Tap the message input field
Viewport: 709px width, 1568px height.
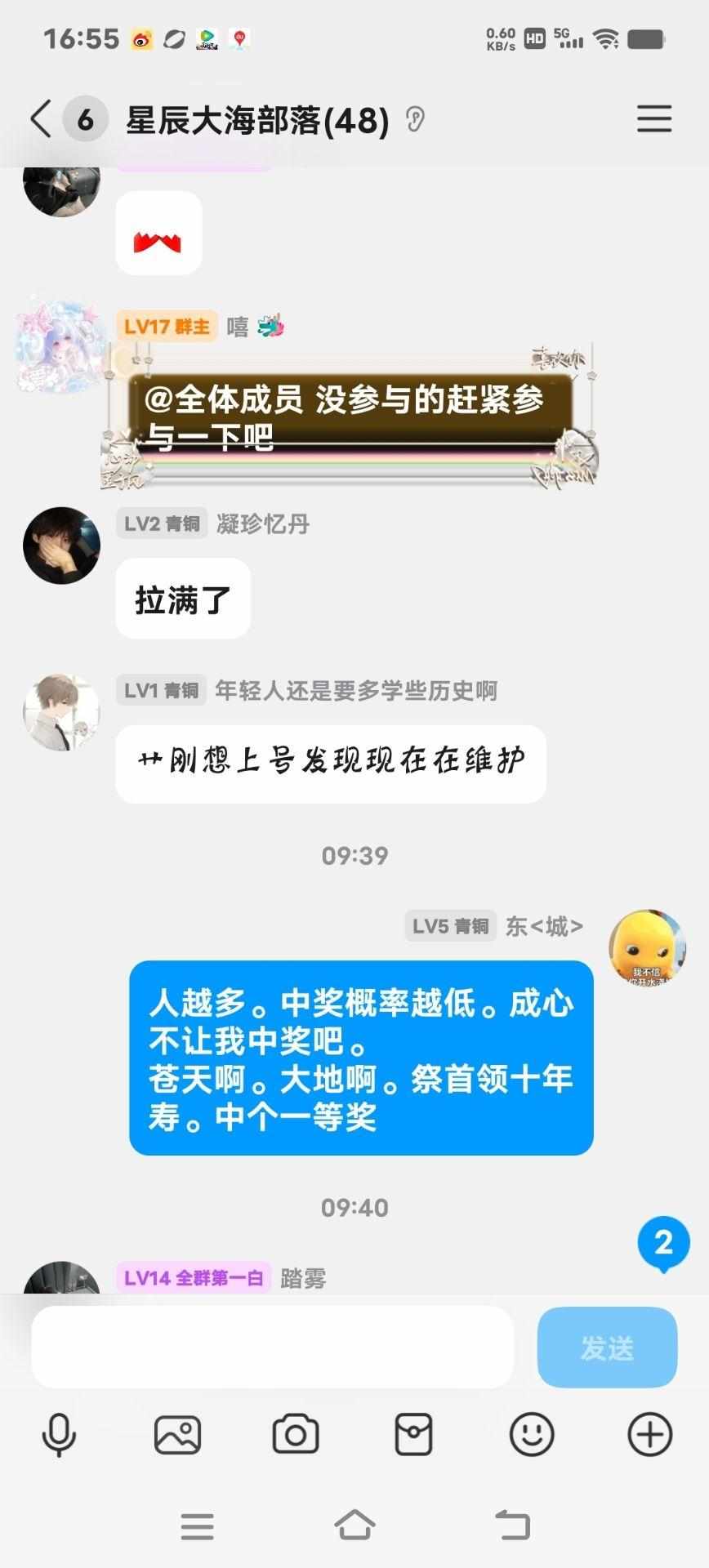tap(272, 1347)
